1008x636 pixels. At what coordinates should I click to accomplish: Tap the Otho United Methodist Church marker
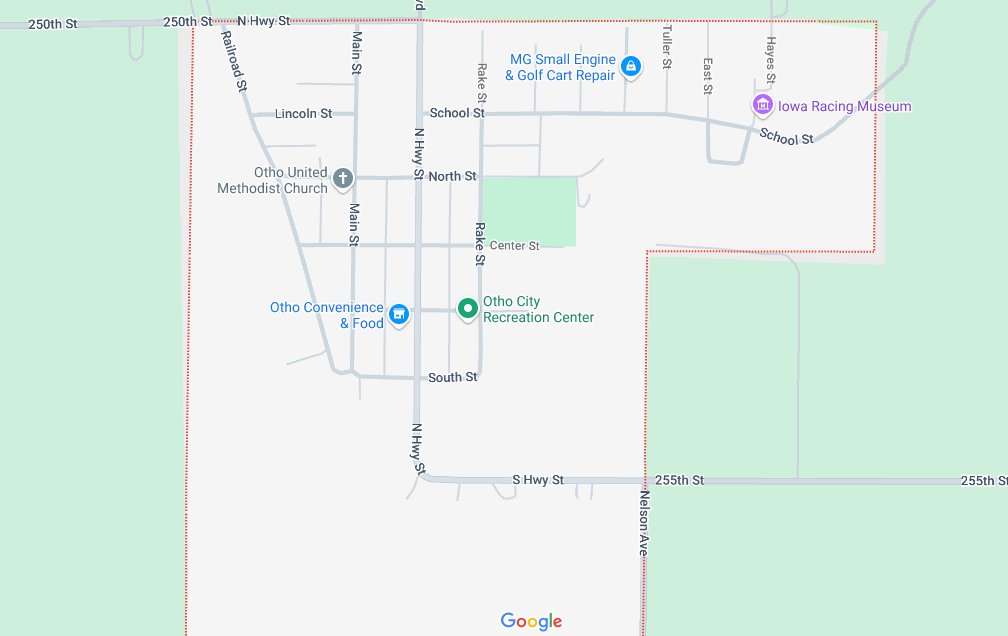click(342, 179)
